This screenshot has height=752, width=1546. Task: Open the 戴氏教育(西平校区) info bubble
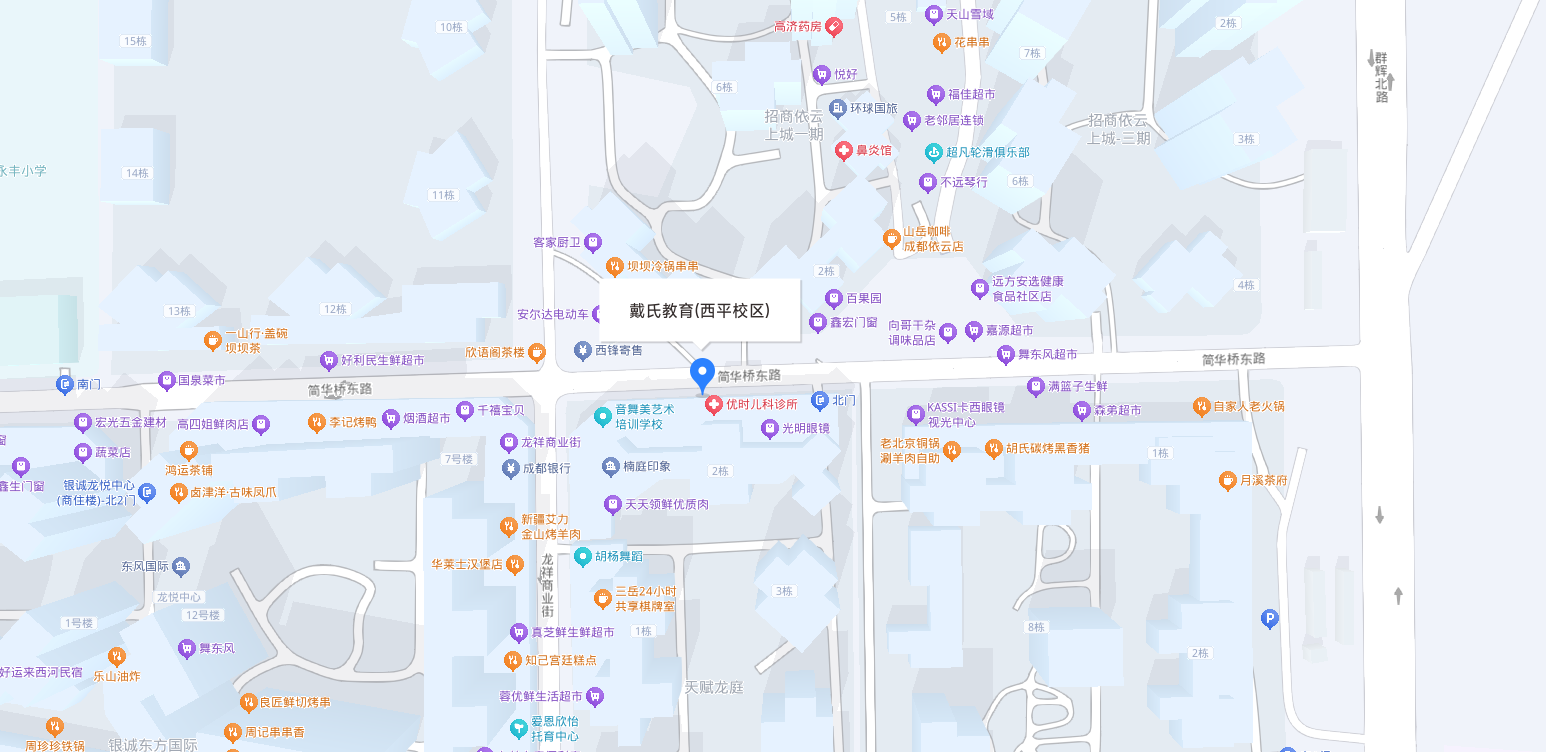[700, 310]
